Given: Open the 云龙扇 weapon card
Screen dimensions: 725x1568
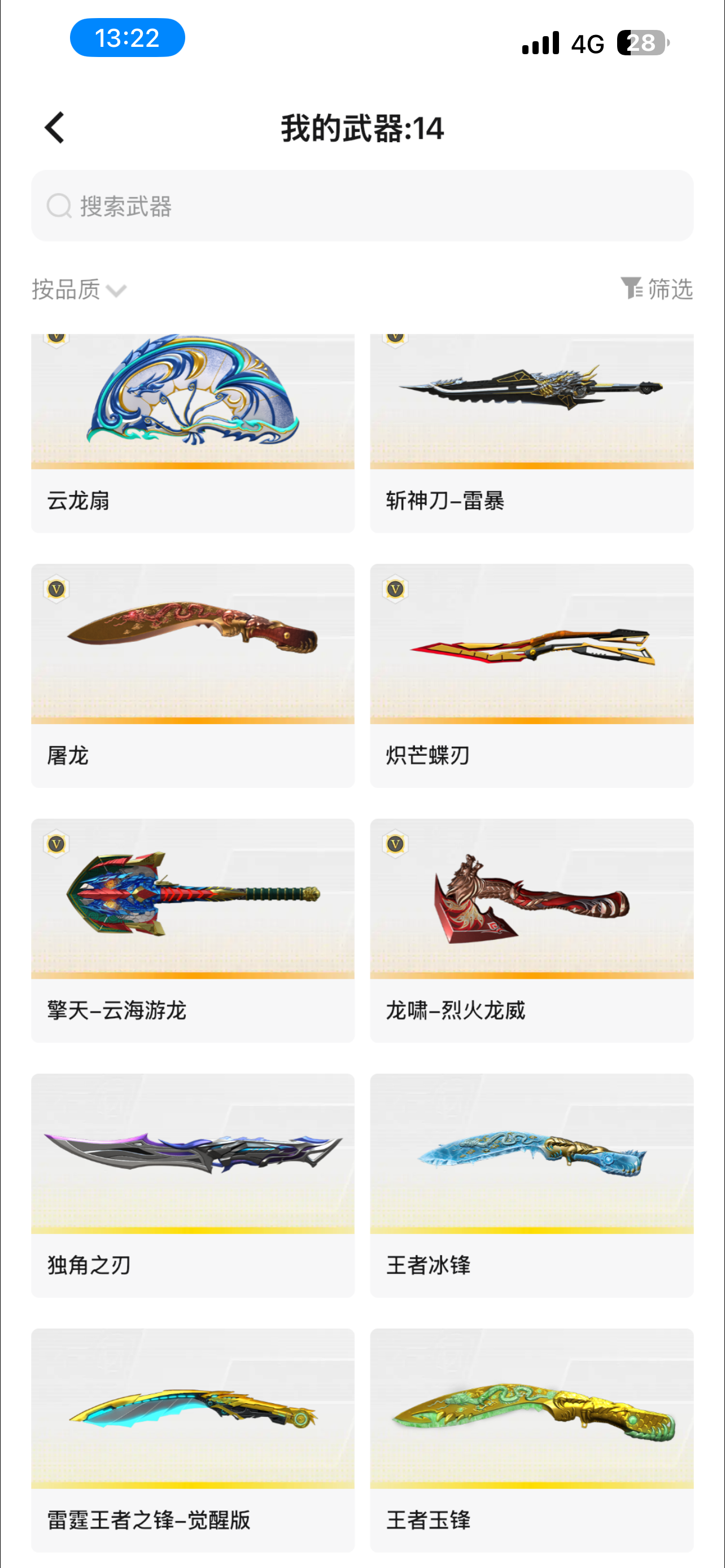Looking at the screenshot, I should click(193, 432).
